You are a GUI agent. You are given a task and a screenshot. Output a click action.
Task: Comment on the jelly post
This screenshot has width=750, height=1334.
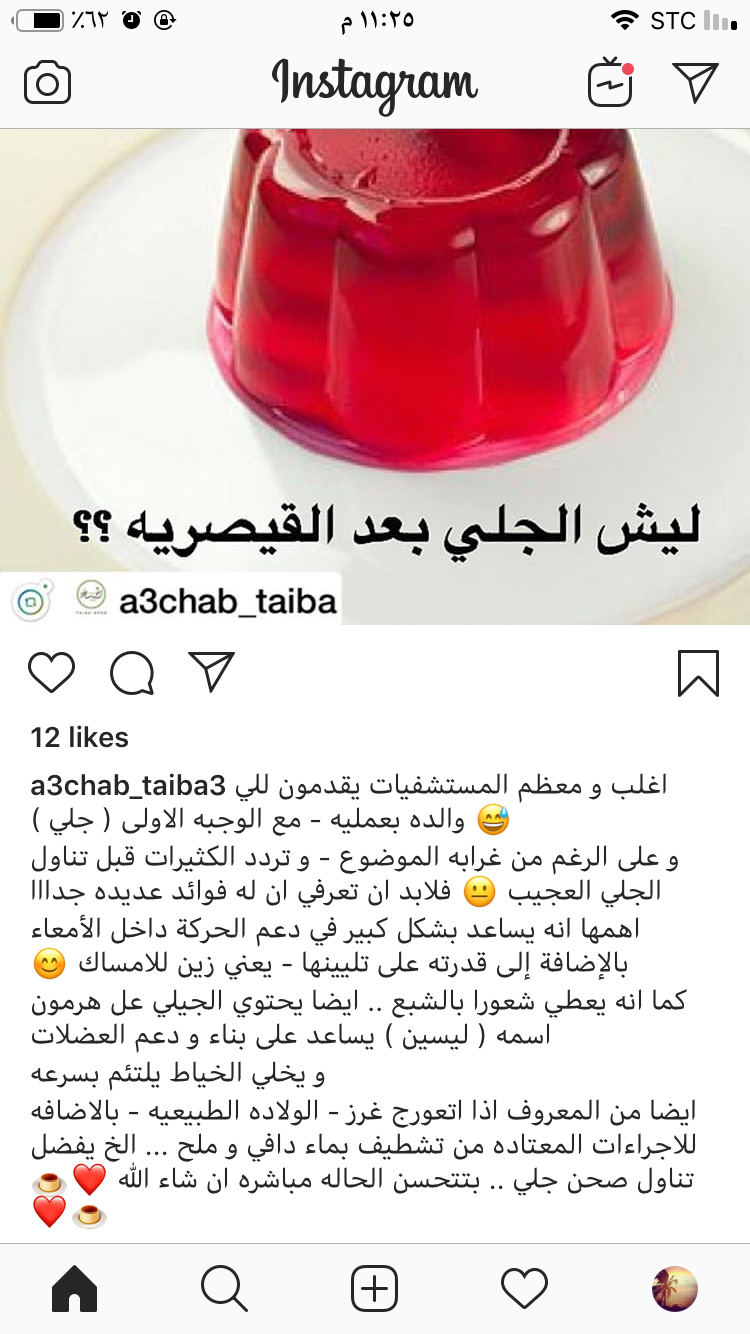(x=132, y=672)
